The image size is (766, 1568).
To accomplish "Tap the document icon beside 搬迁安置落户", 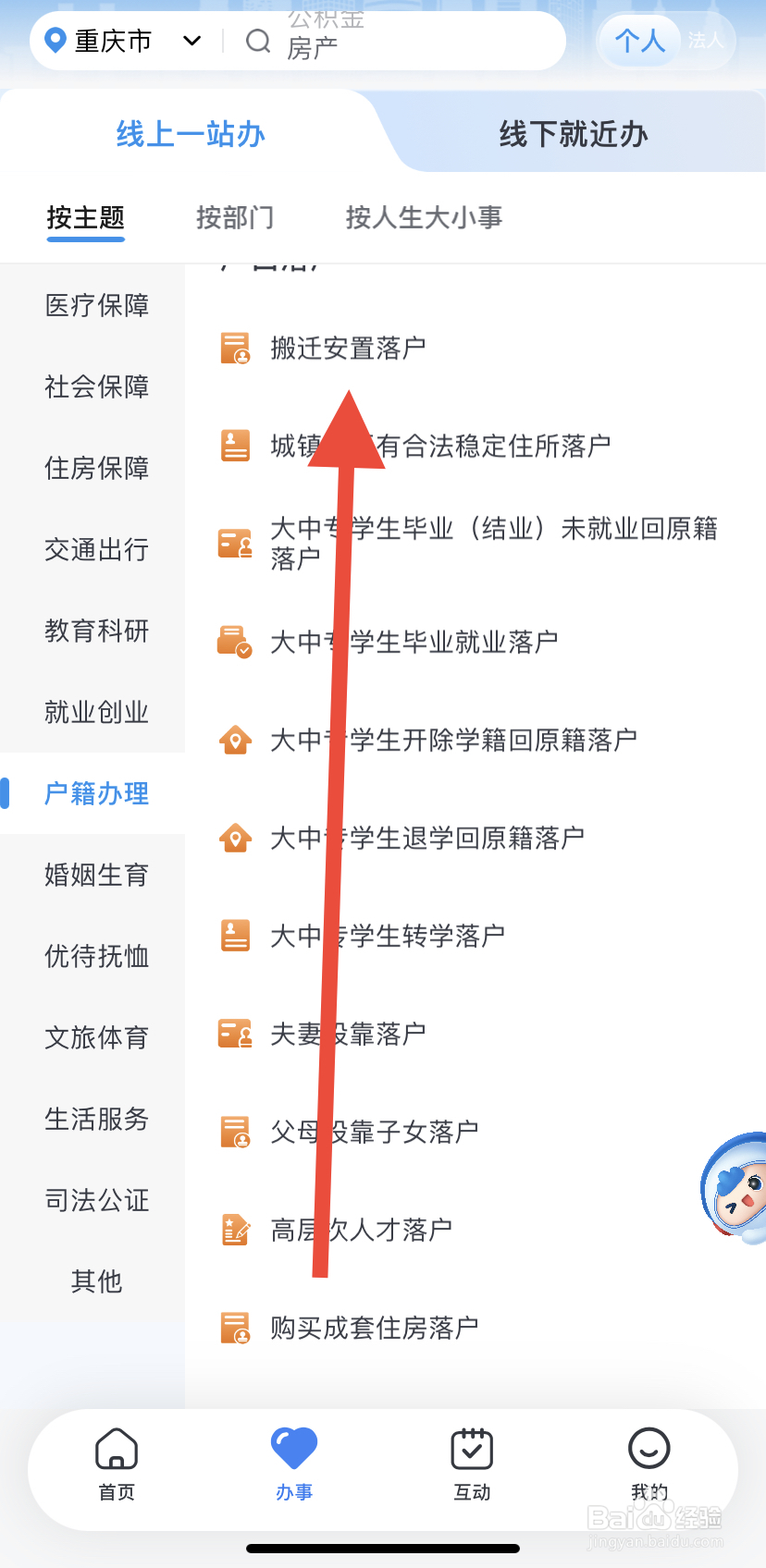I will click(235, 348).
